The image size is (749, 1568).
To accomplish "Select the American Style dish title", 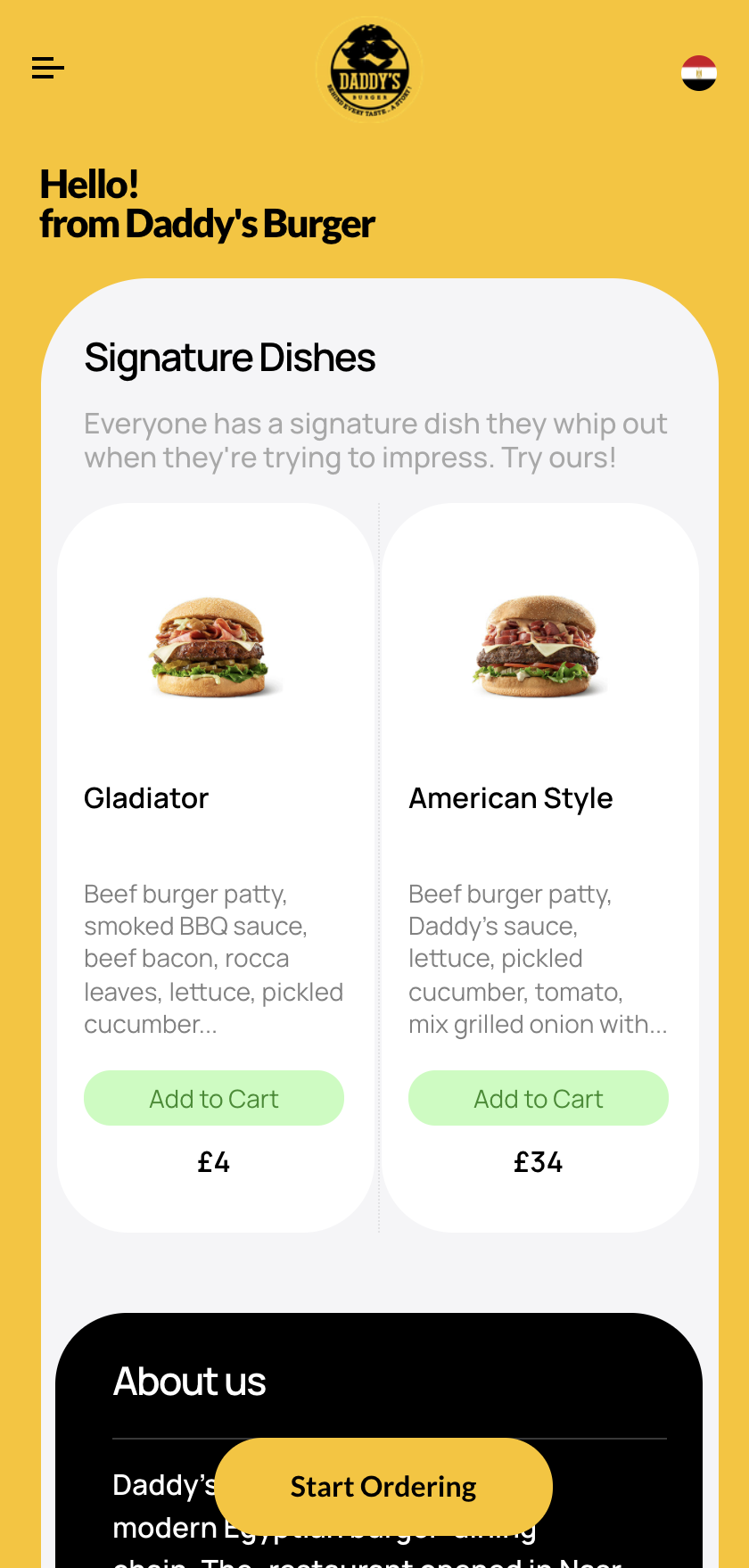I will pos(510,798).
